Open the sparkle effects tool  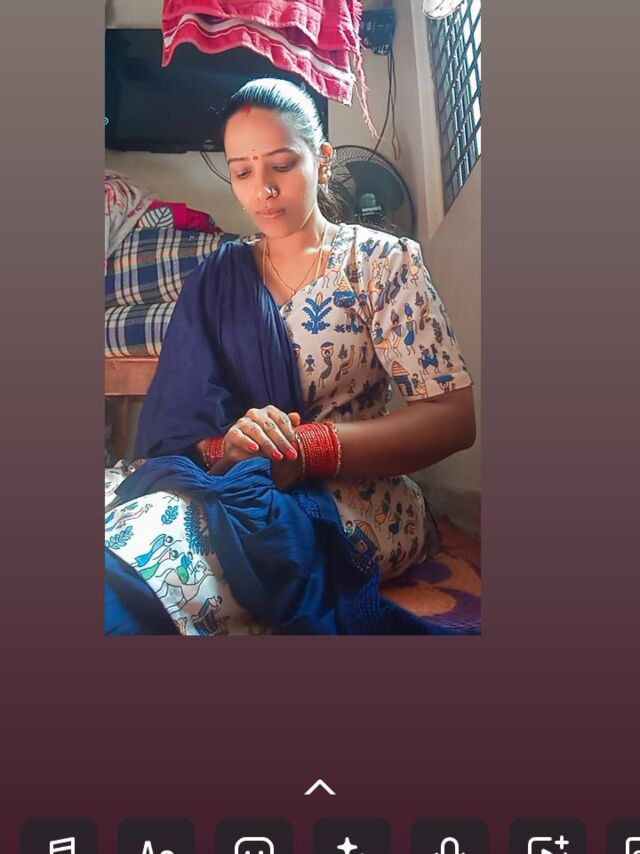point(351,836)
